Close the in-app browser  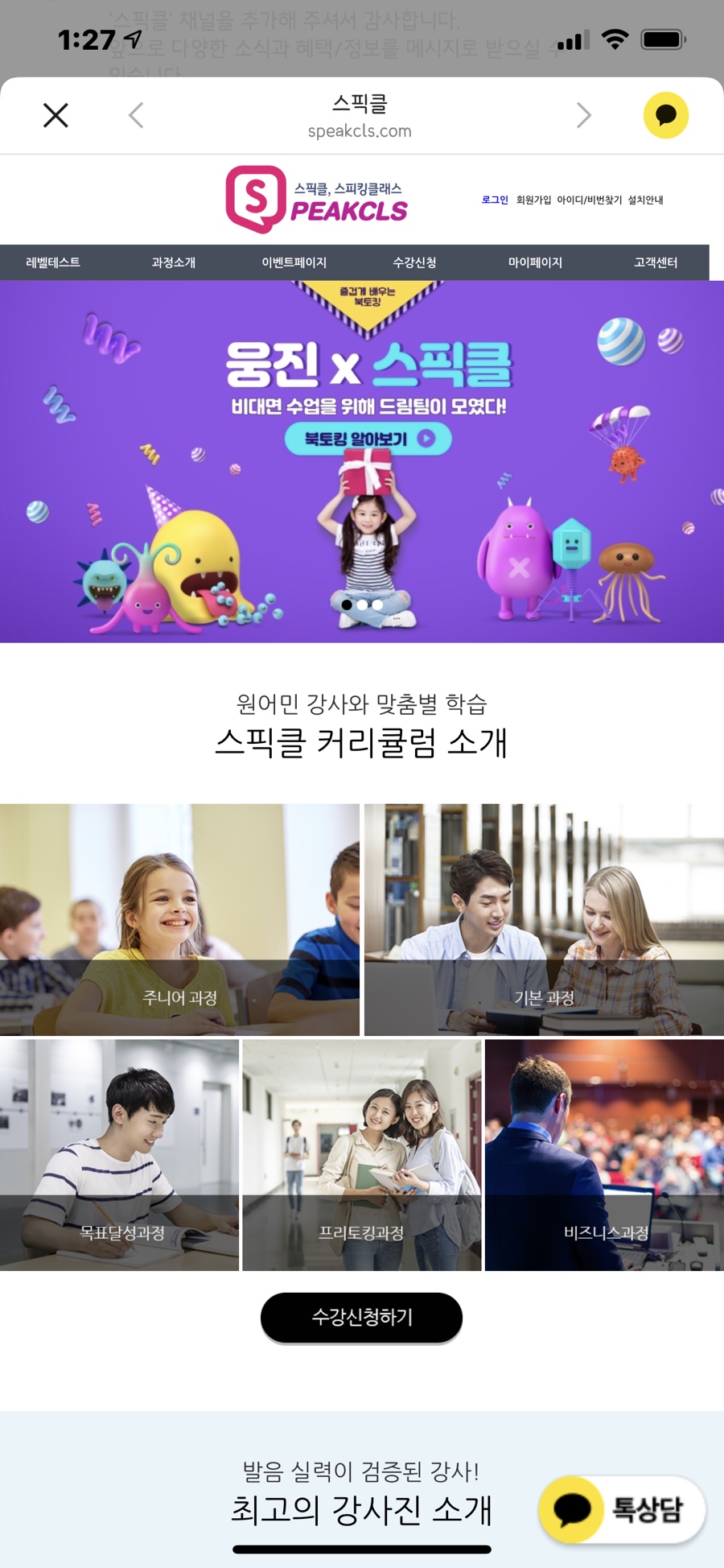click(56, 115)
